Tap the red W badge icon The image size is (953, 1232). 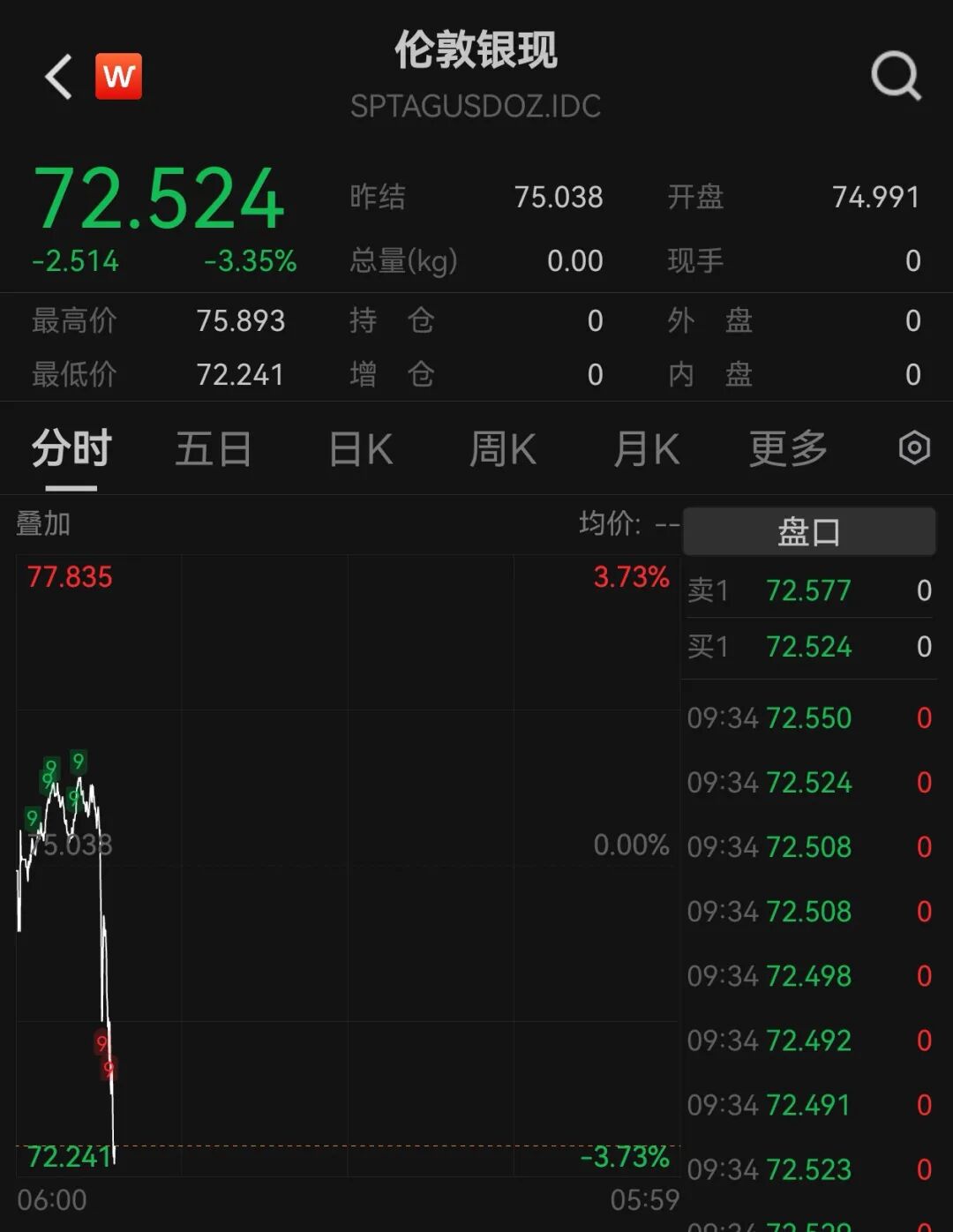[118, 77]
